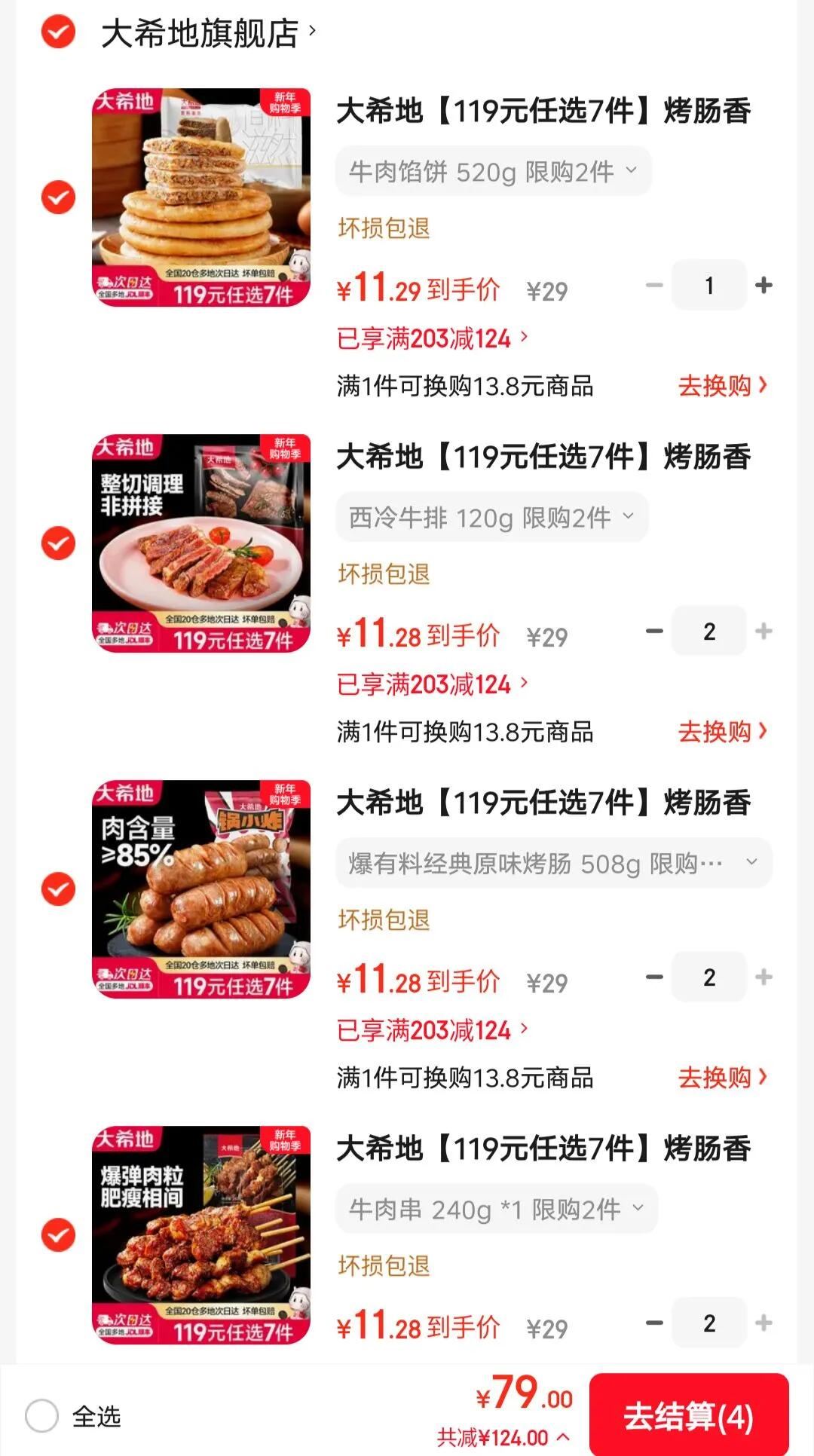Image resolution: width=814 pixels, height=1456 pixels.
Task: View 已享满203减124 promo for 西冷牛排
Action: [x=432, y=684]
